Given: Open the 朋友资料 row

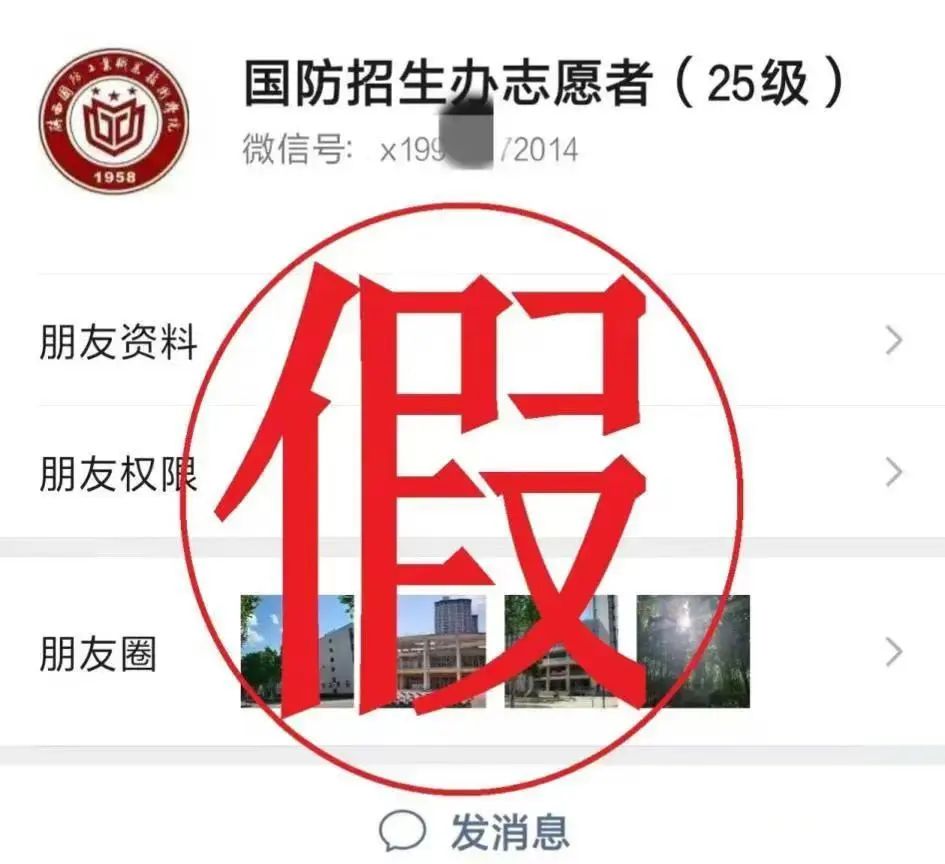Looking at the screenshot, I should (x=118, y=342).
